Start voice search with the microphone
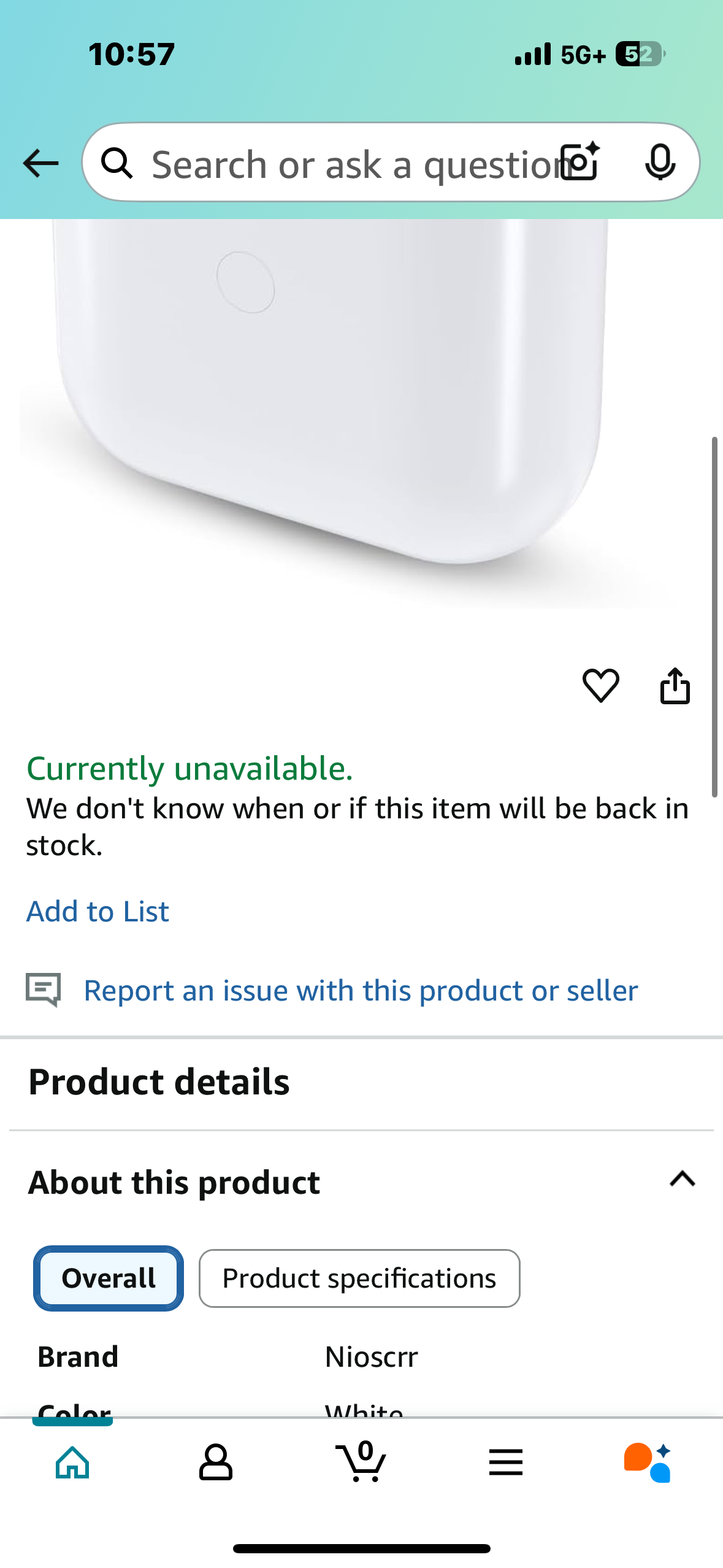Screen dimensions: 723x1568 click(660, 163)
